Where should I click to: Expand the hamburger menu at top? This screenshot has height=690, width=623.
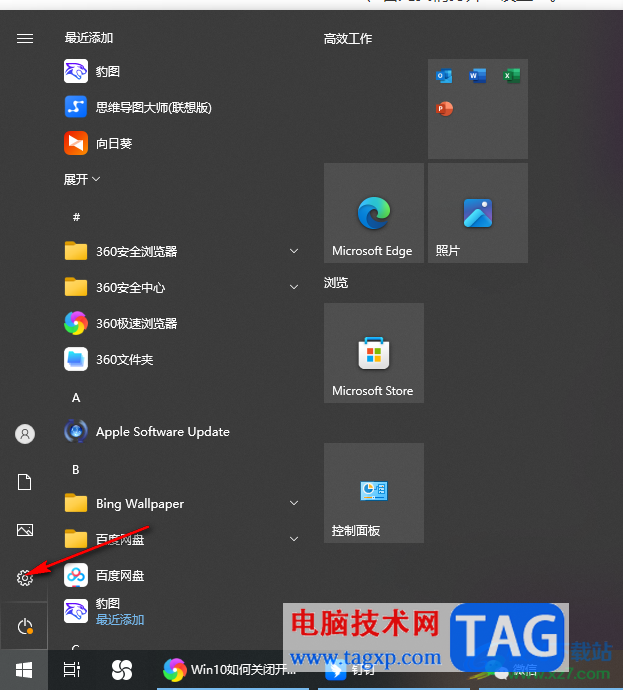tap(25, 38)
